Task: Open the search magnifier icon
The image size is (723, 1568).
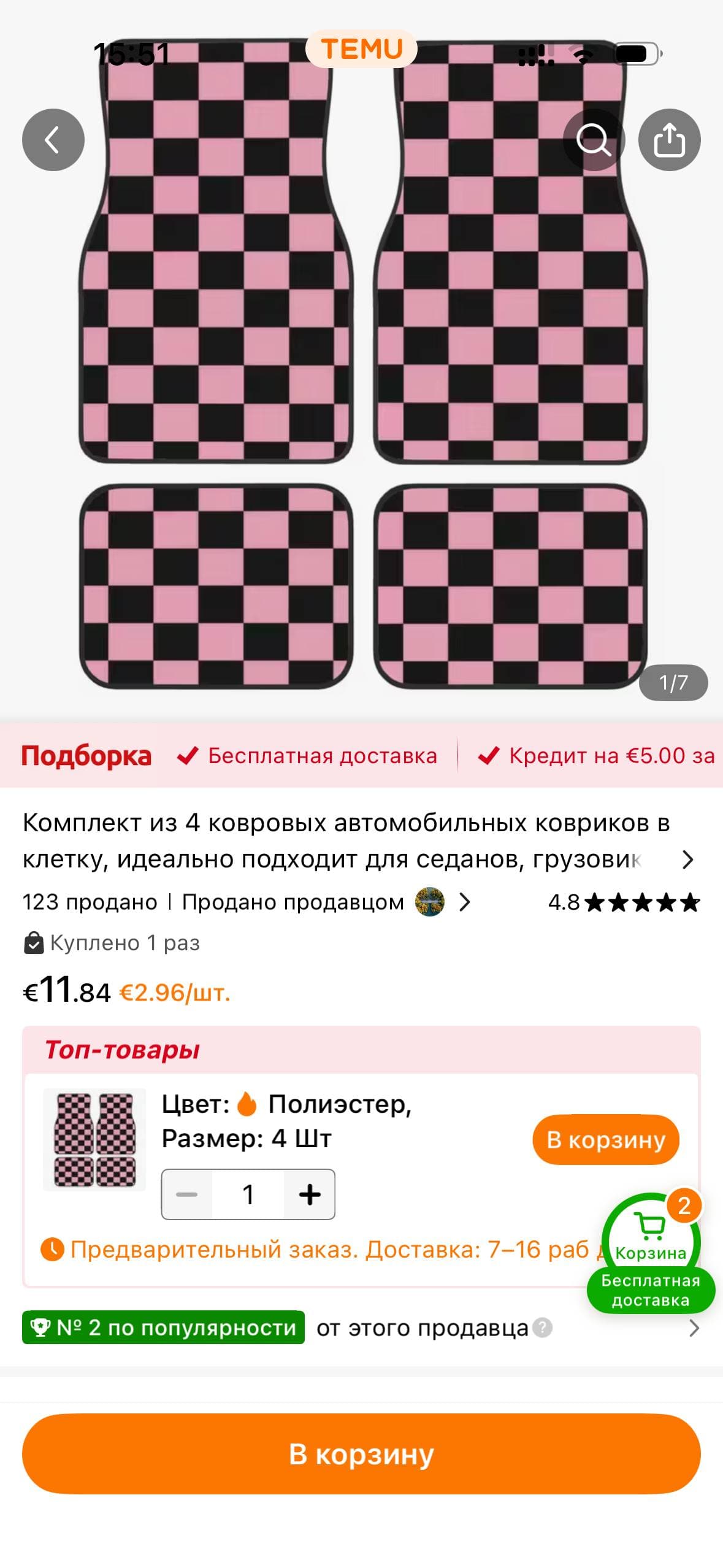Action: [594, 140]
